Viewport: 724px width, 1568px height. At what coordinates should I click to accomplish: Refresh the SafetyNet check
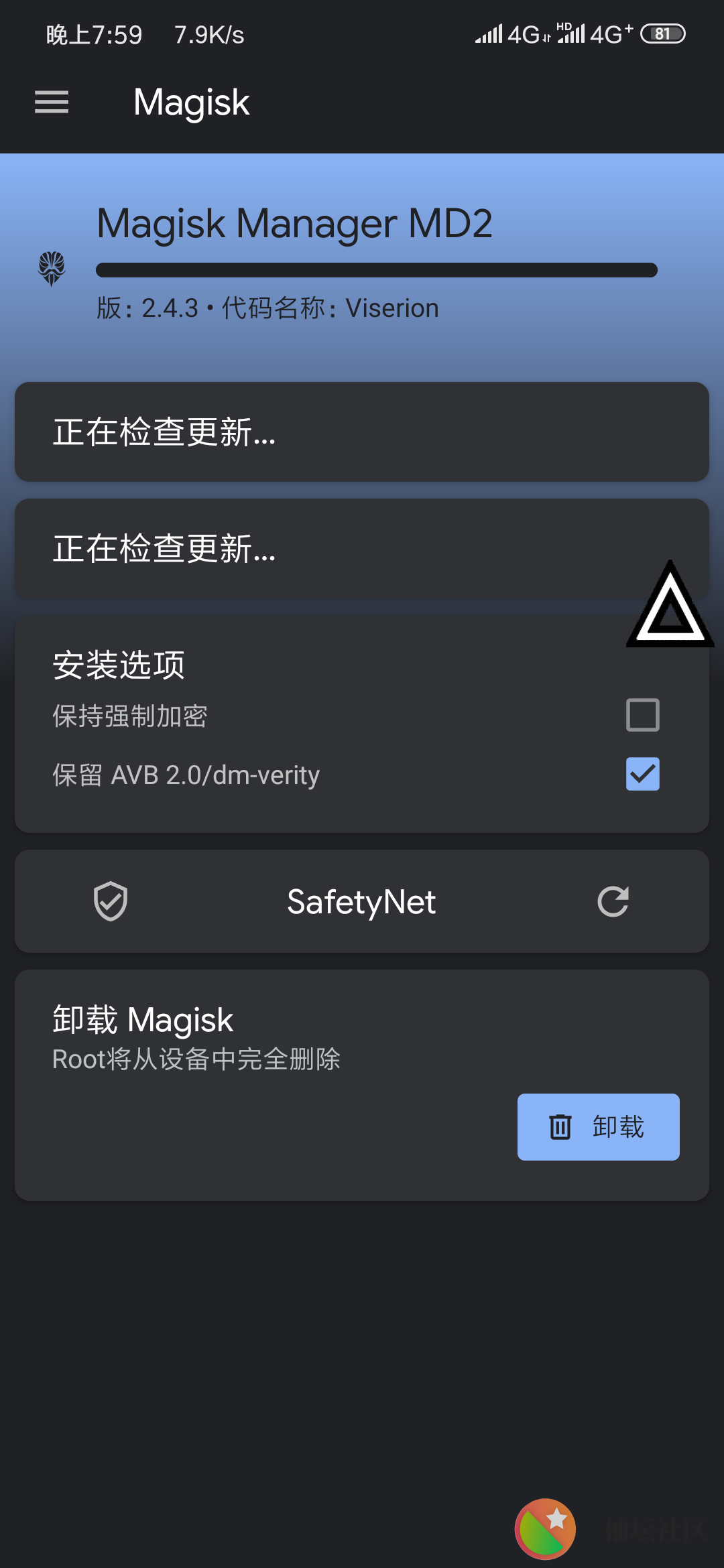point(613,901)
